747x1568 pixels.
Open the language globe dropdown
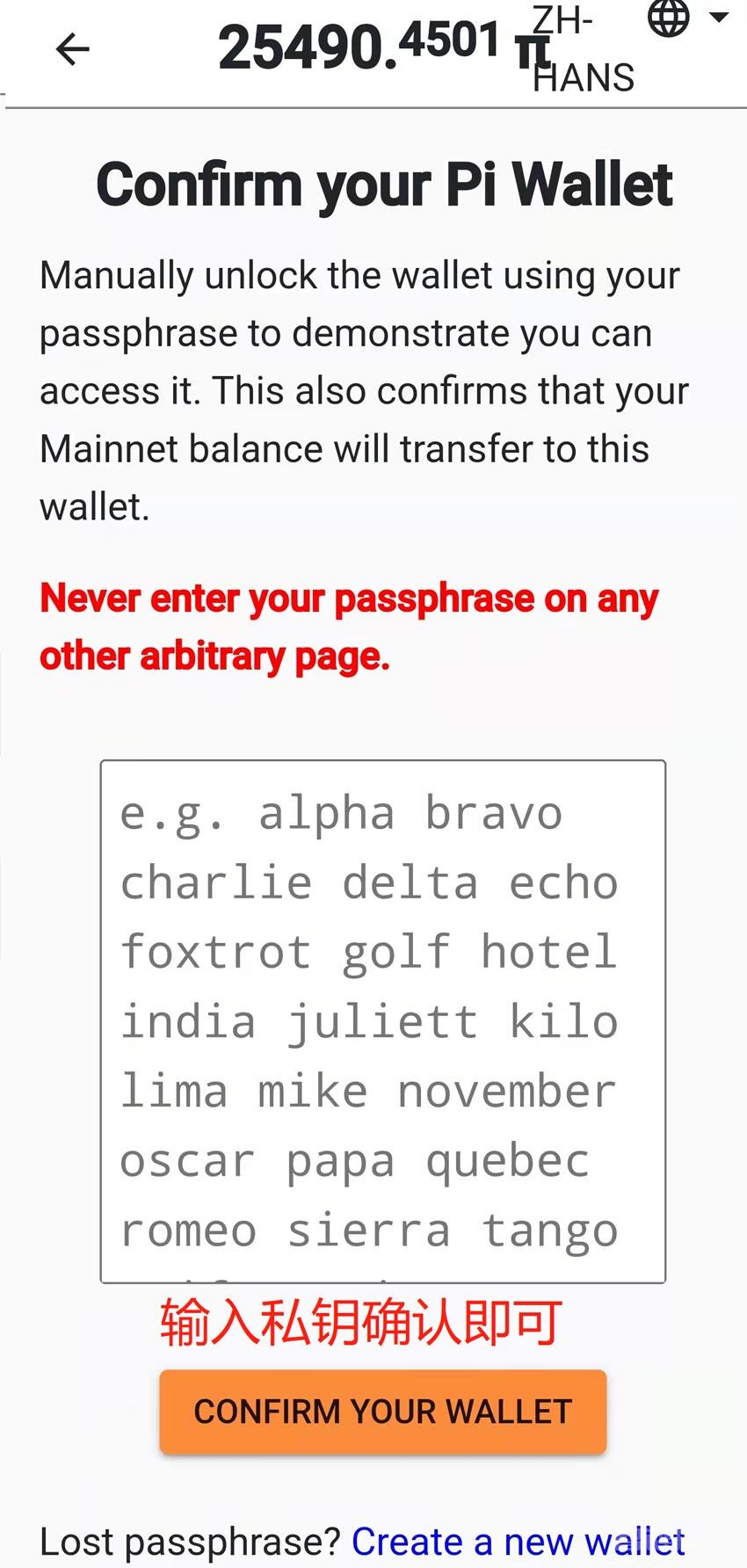coord(687,18)
